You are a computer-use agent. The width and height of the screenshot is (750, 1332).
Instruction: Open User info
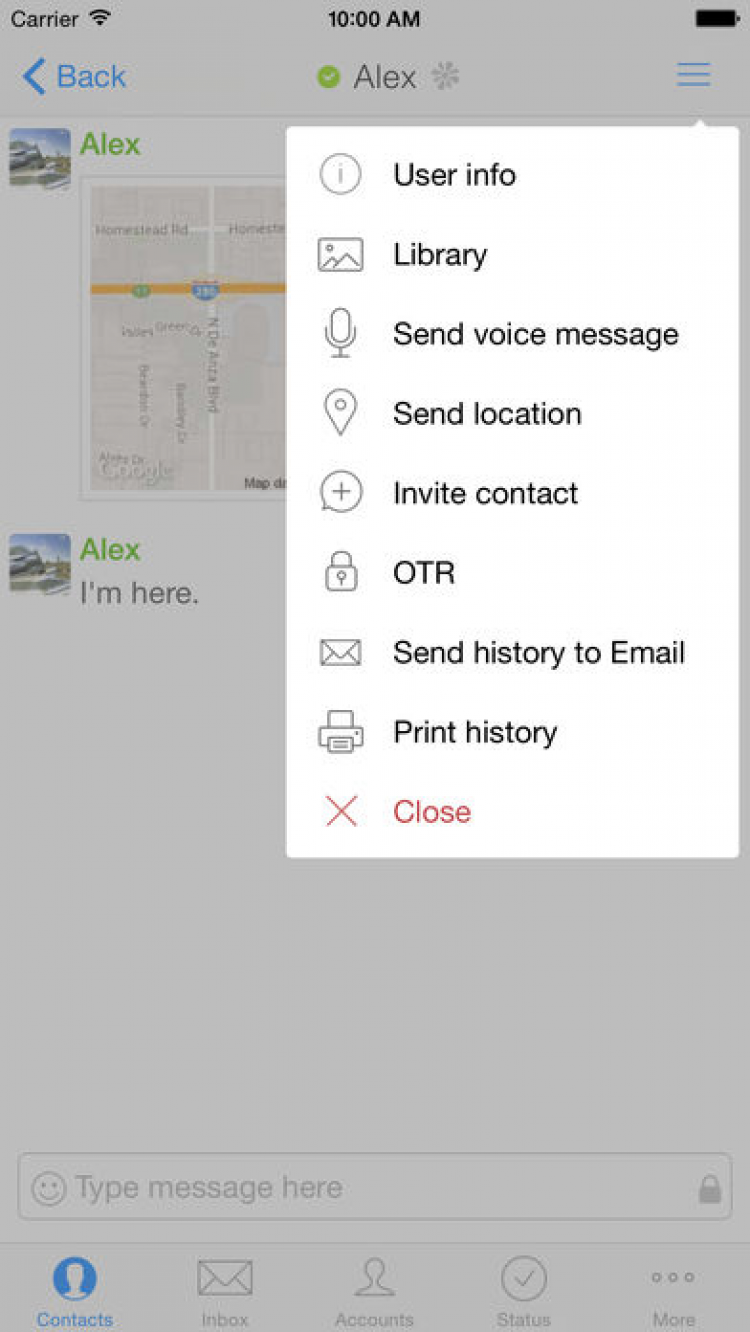(454, 175)
